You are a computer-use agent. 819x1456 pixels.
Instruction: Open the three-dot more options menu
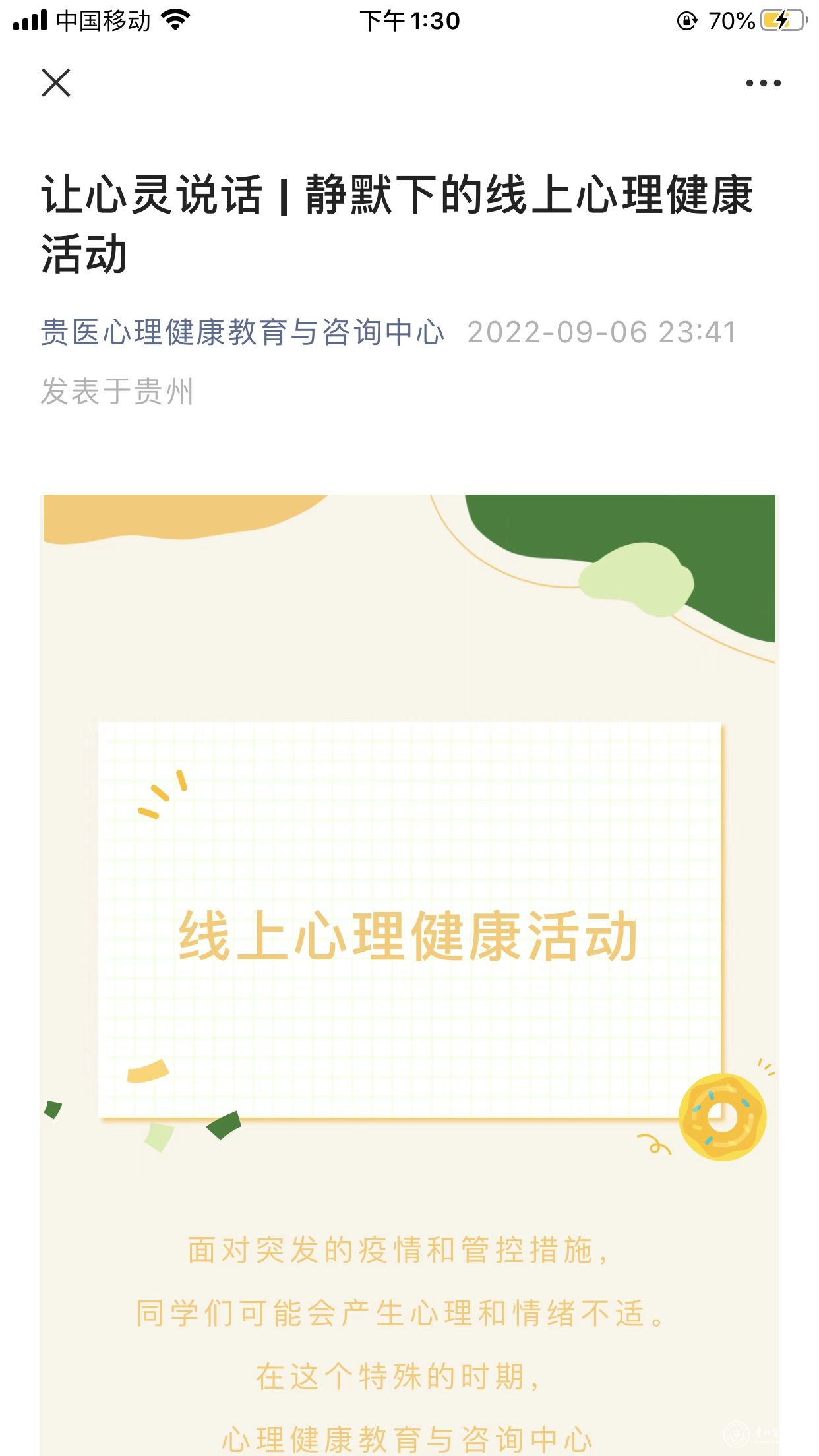click(x=763, y=83)
